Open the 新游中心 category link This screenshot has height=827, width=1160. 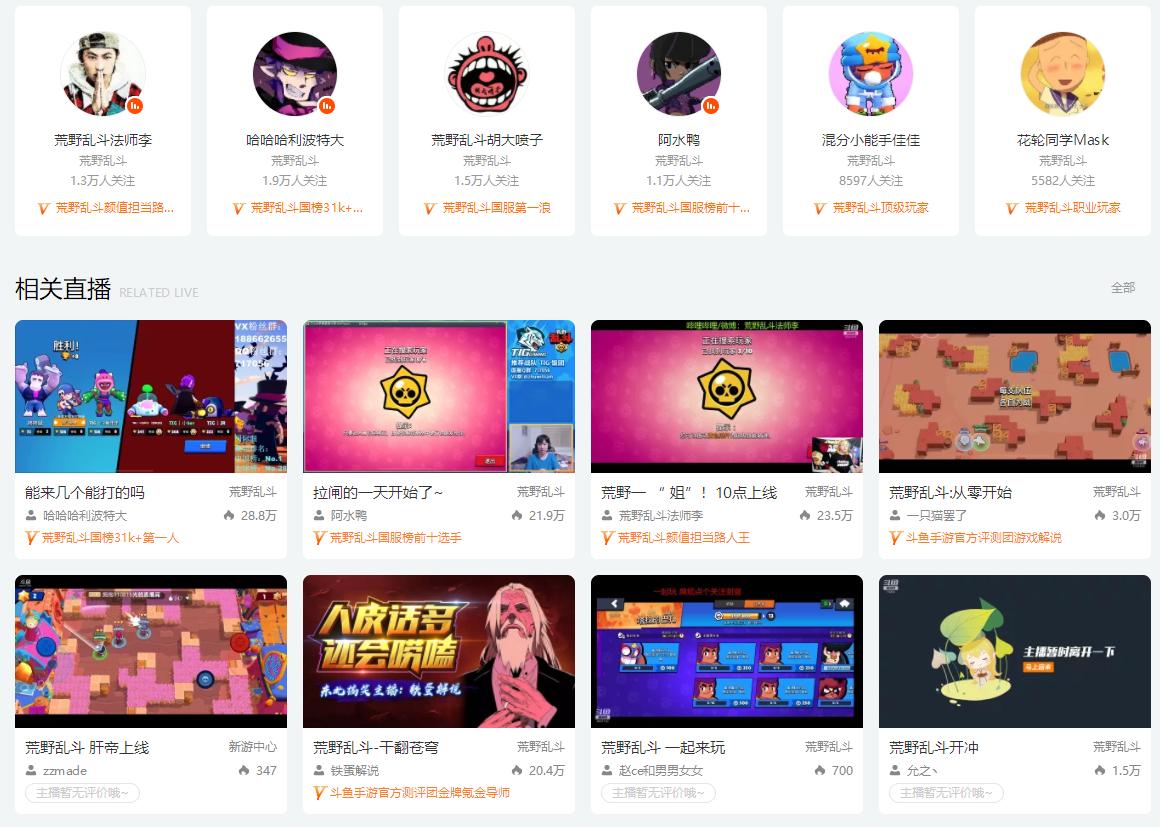[252, 747]
